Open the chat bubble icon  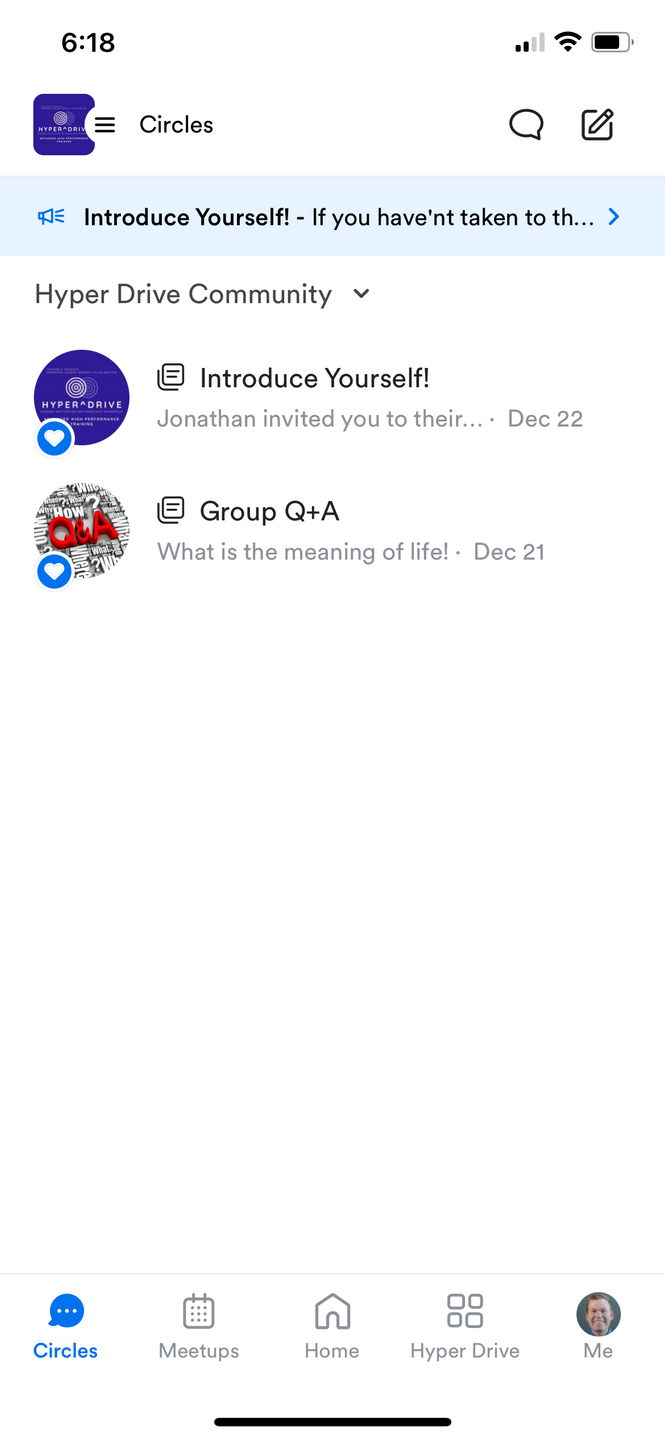tap(526, 125)
